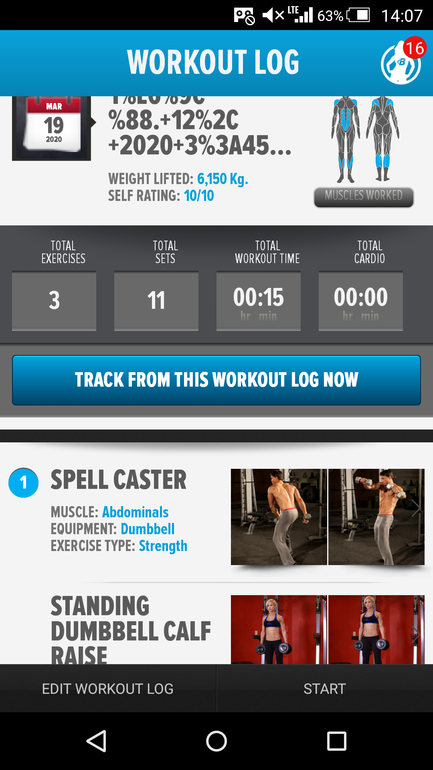Tap the Muscles Worked button
Viewport: 433px width, 770px height.
click(x=364, y=196)
